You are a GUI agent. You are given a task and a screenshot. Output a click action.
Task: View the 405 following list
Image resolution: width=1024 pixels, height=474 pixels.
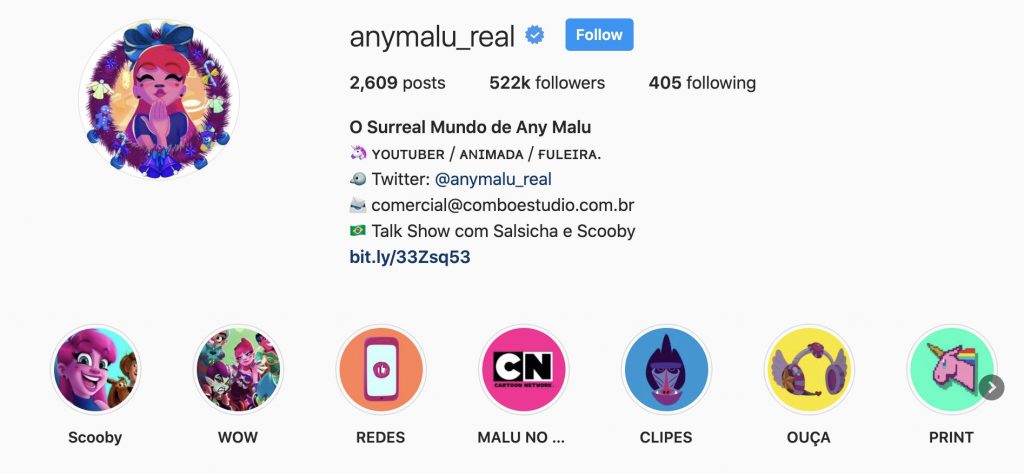(x=702, y=83)
